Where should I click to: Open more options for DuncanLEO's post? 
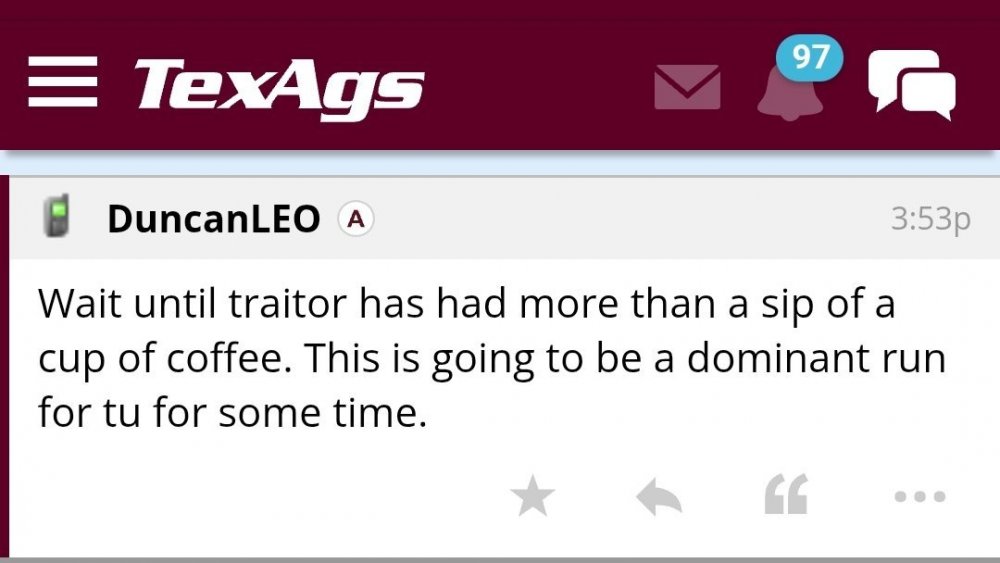click(919, 496)
